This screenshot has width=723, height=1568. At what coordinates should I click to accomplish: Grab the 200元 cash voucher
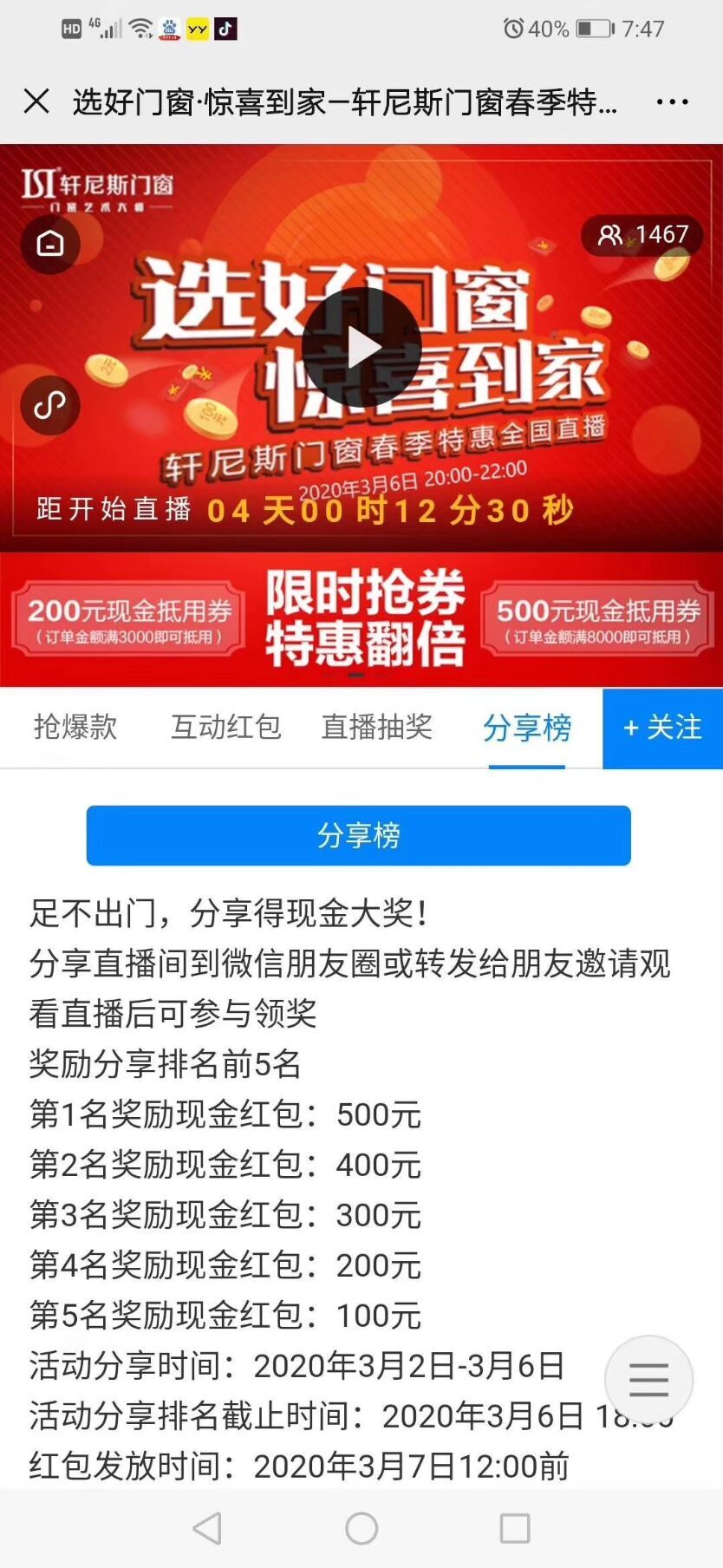(x=129, y=619)
